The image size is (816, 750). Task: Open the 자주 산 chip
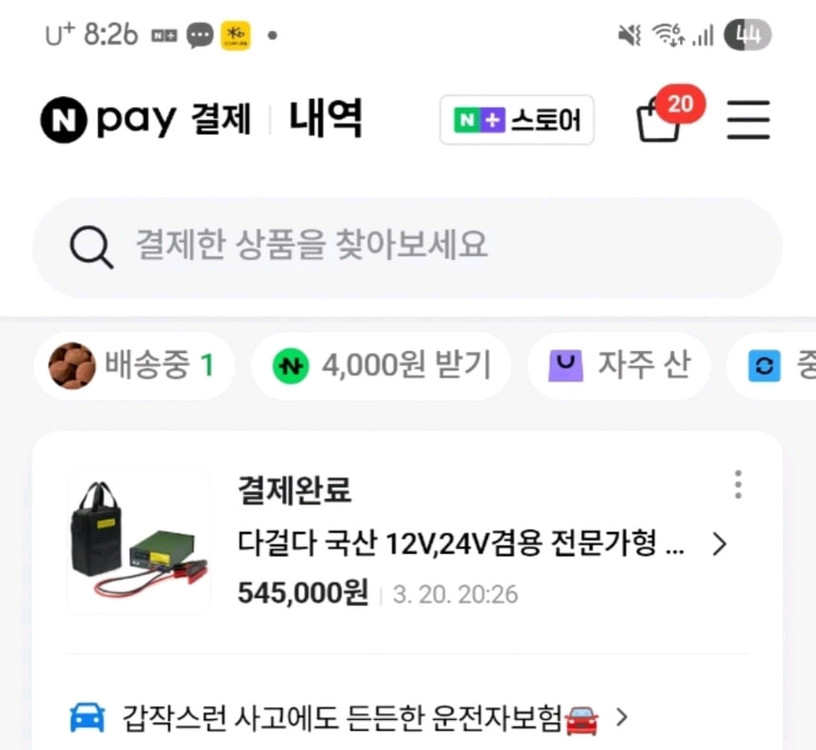point(619,366)
